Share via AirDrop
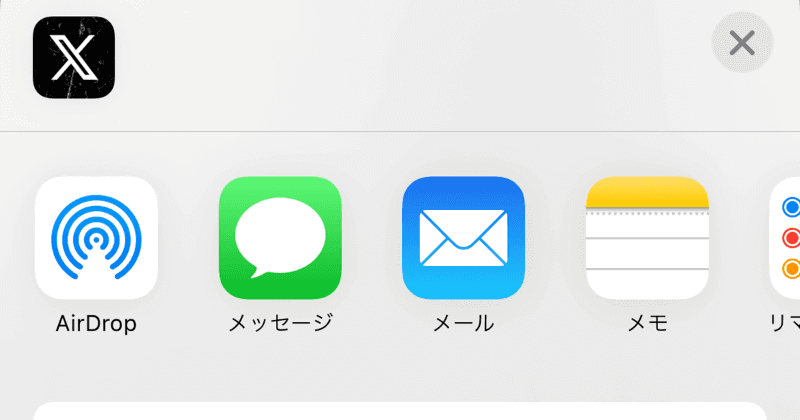The height and width of the screenshot is (420, 800). (96, 238)
